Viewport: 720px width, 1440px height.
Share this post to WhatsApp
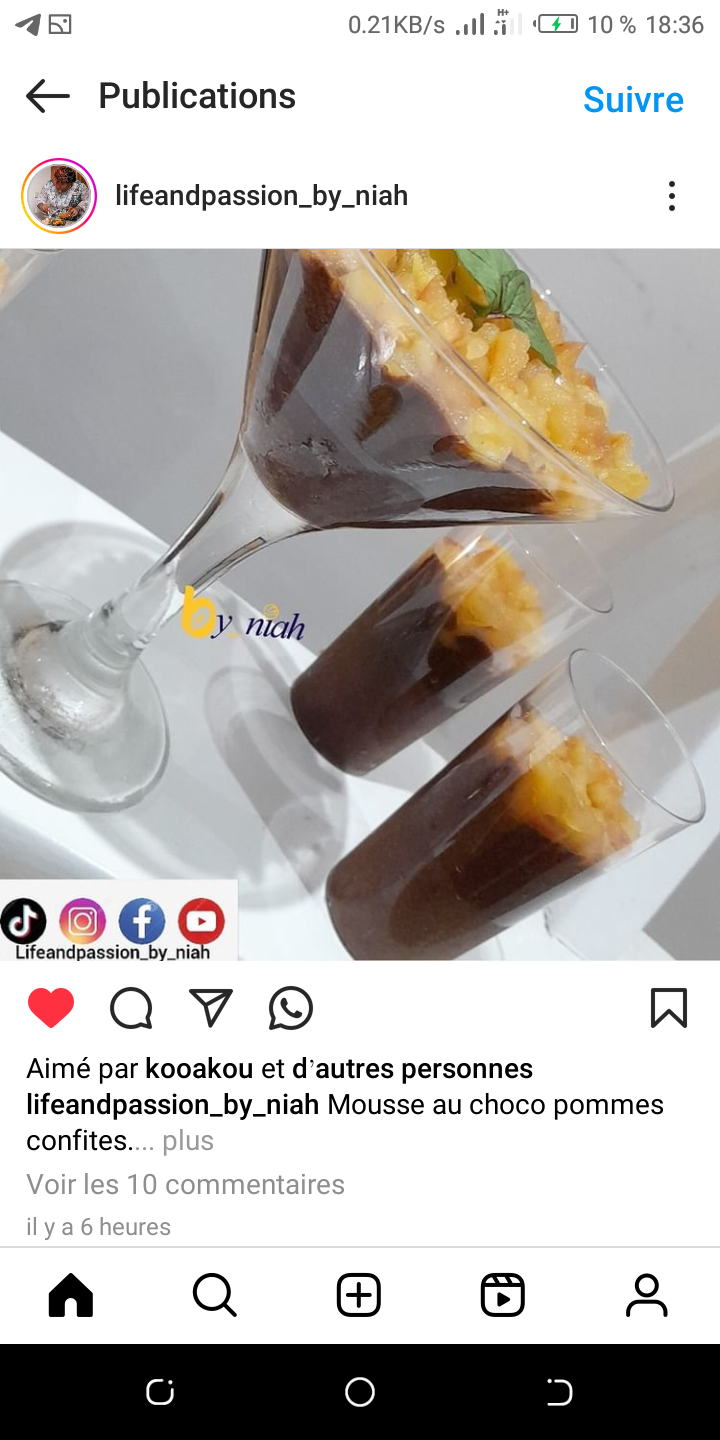[291, 1008]
